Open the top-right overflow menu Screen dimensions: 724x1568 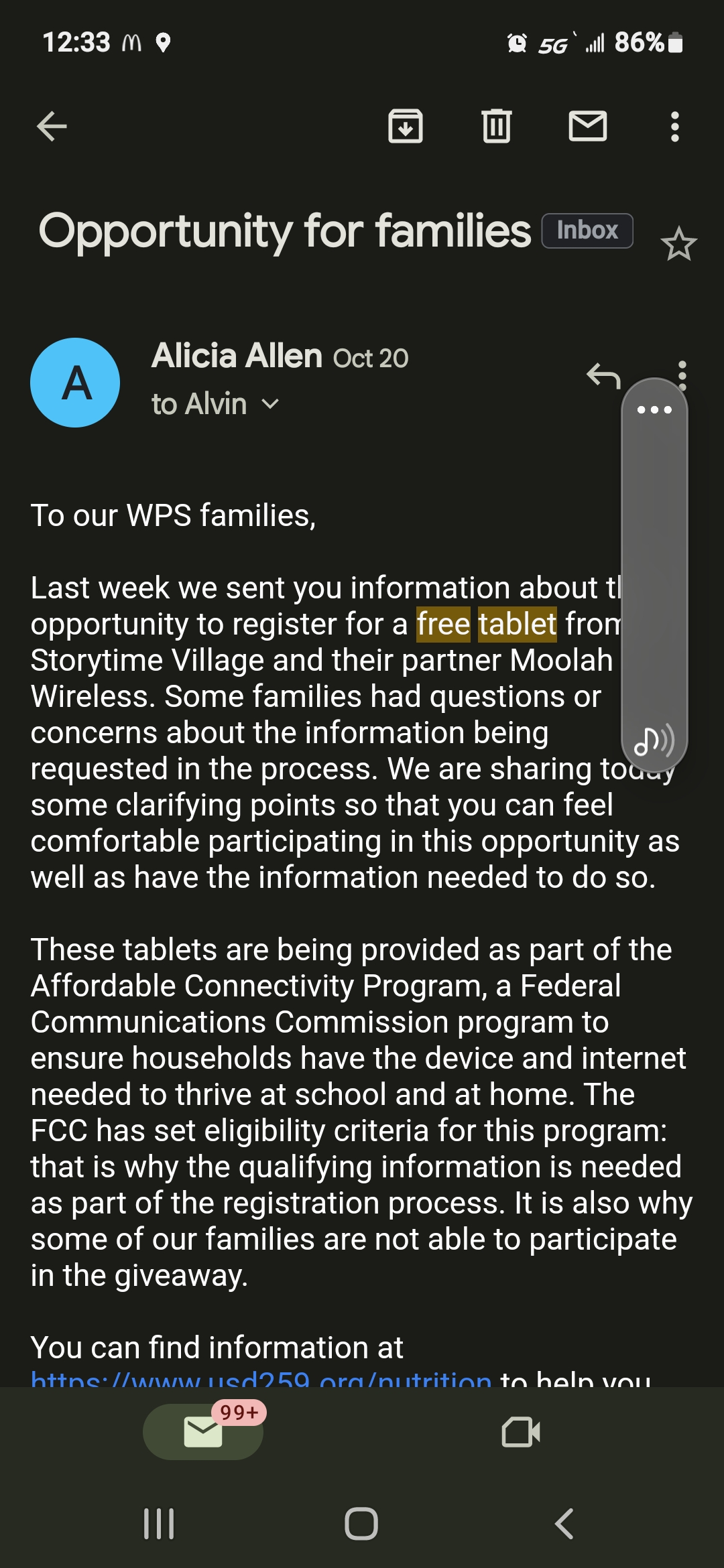(x=675, y=126)
